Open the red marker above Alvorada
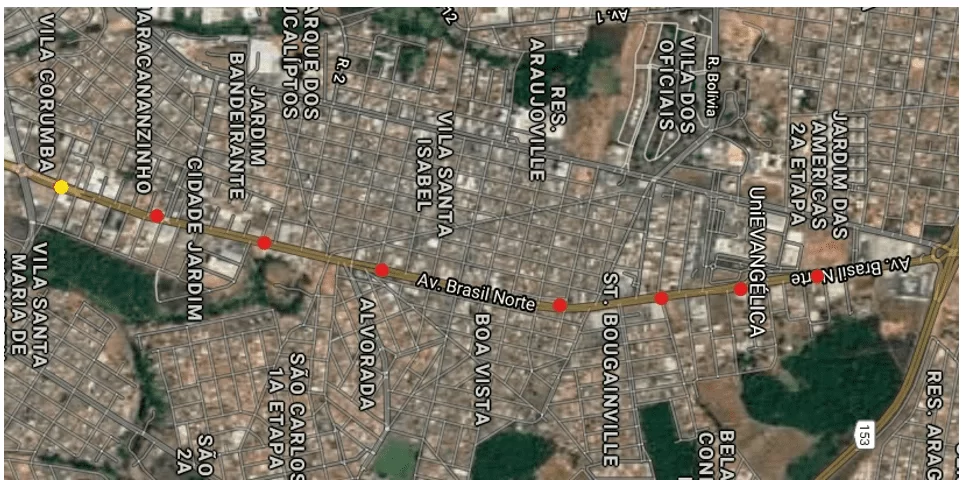The height and width of the screenshot is (480, 961). 381,270
